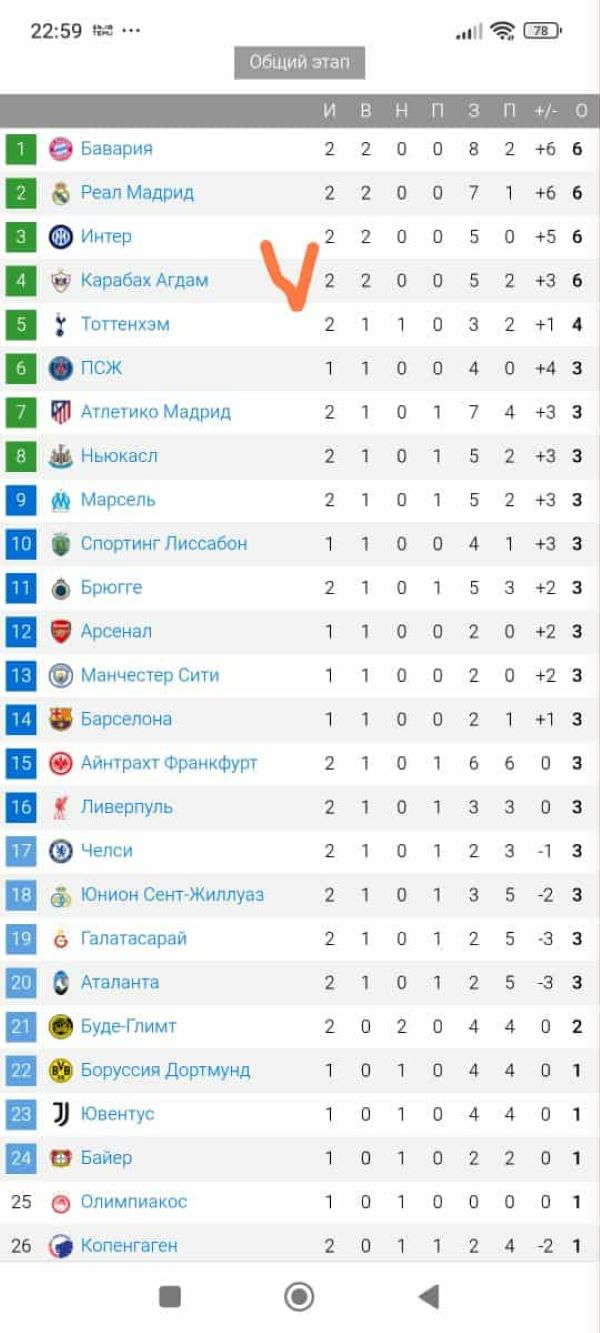Open the Бавария team page
Viewport: 600px width, 1333px height.
(116, 149)
